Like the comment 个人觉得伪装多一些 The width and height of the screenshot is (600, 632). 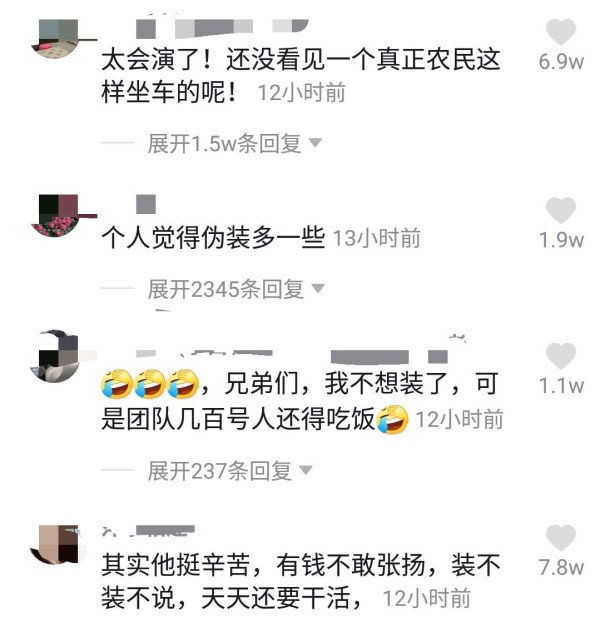561,210
